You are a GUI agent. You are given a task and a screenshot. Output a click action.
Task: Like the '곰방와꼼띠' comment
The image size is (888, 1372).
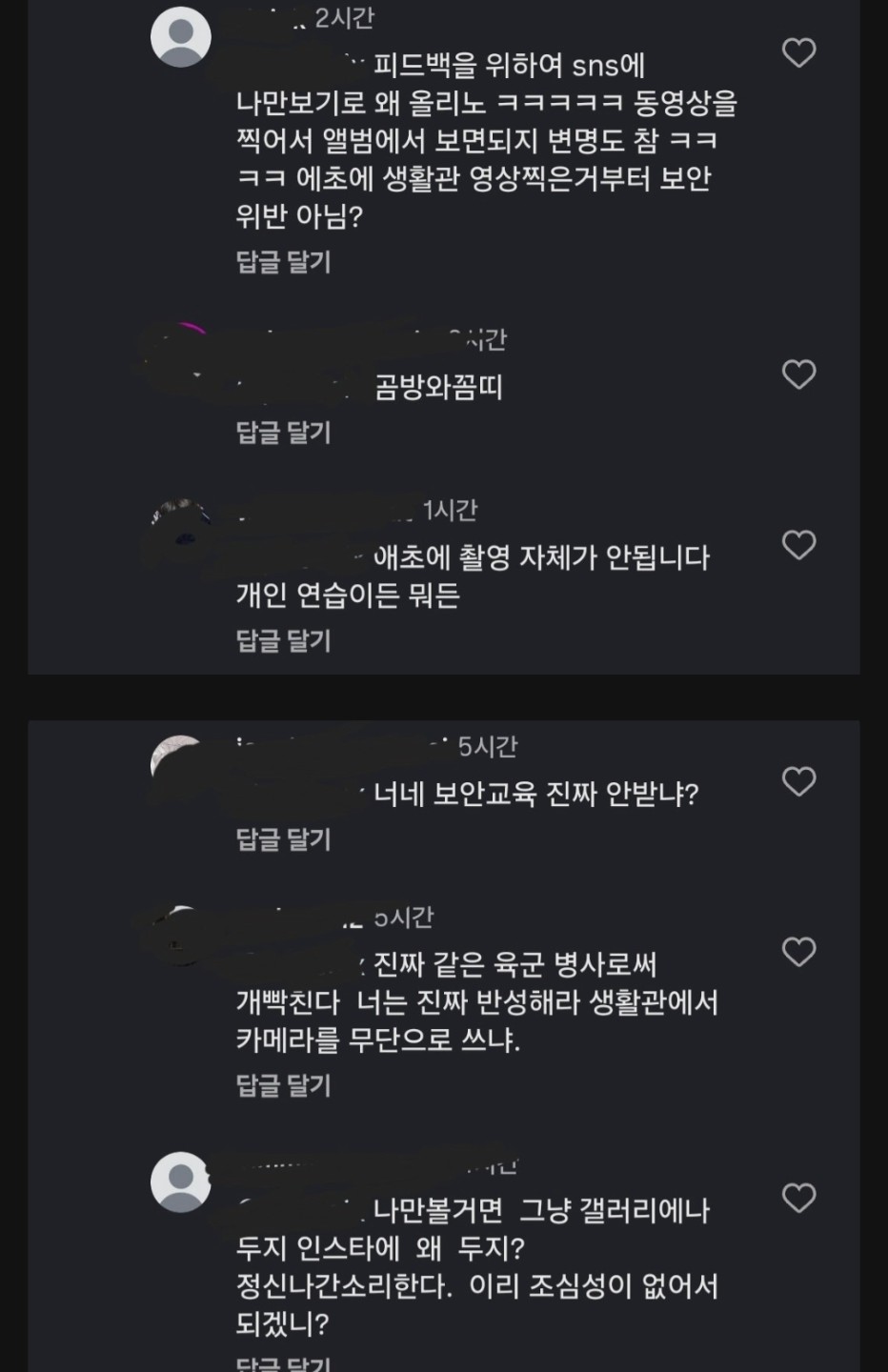(x=798, y=373)
